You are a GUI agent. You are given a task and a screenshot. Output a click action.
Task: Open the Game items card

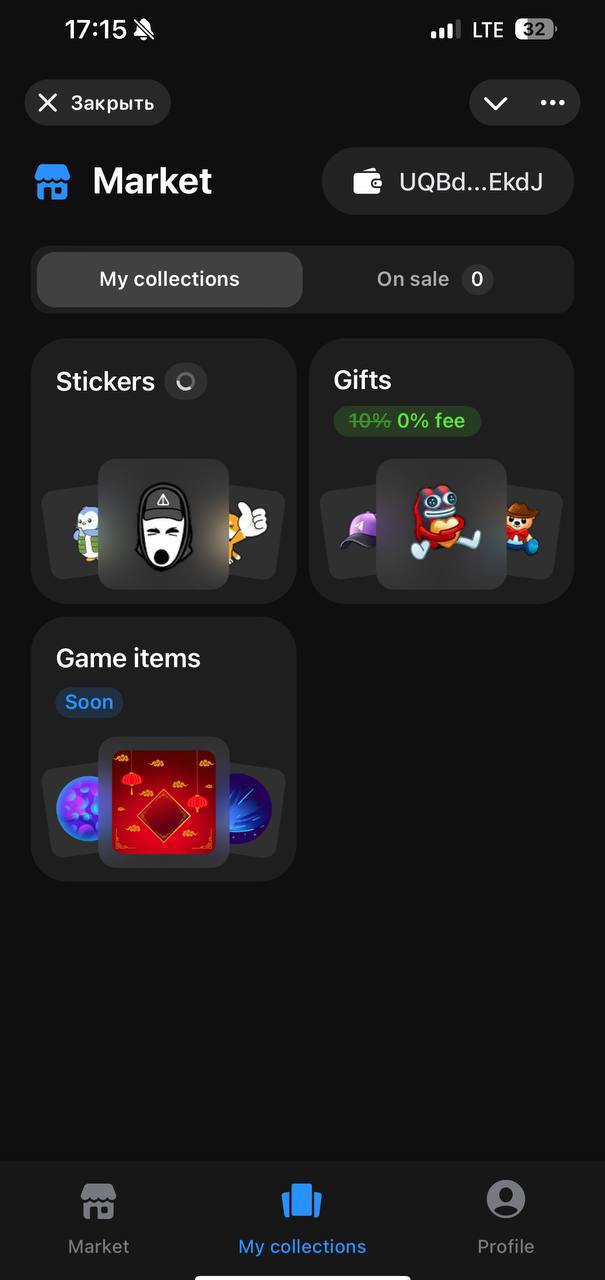(x=163, y=748)
